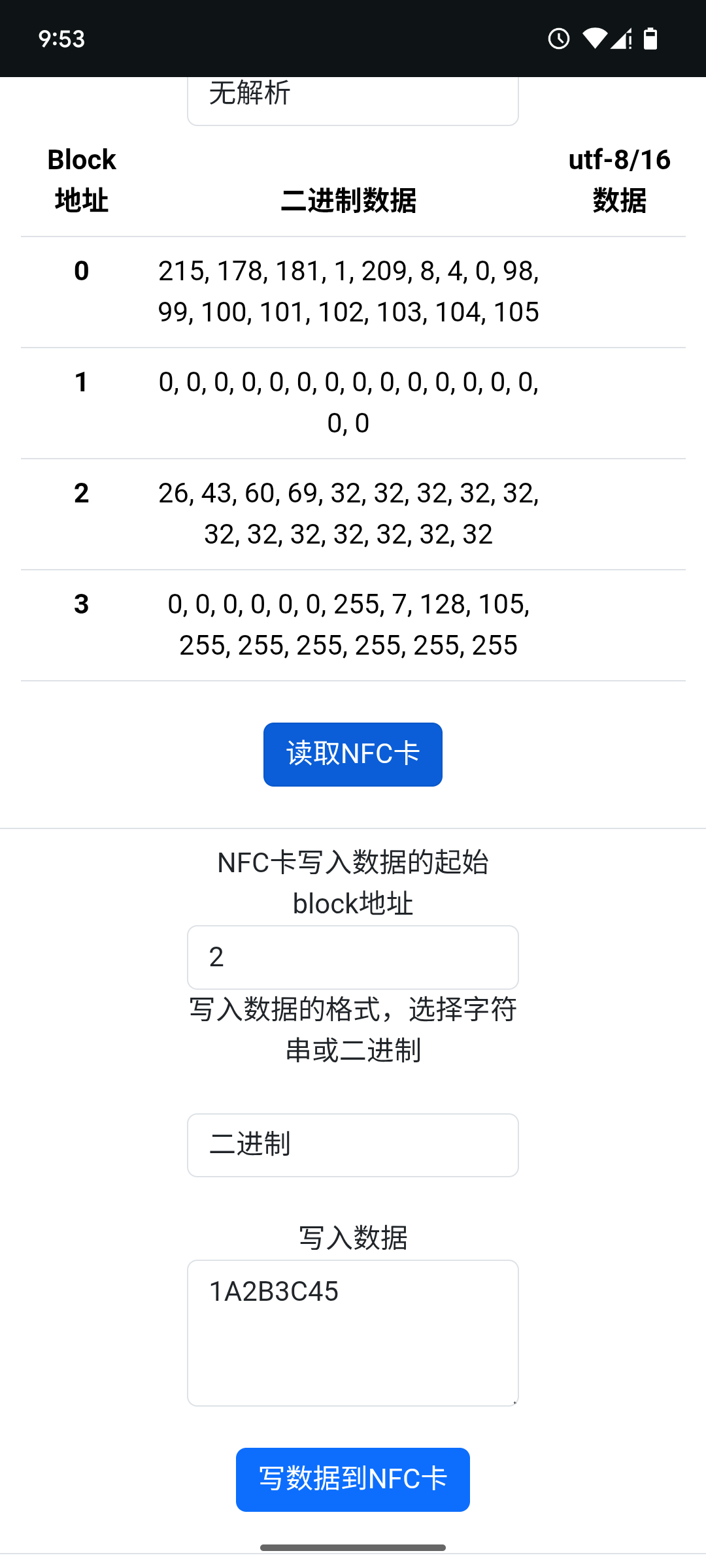Tap the 读取NFC卡 button
Screen dimensions: 706x1568
tap(352, 754)
